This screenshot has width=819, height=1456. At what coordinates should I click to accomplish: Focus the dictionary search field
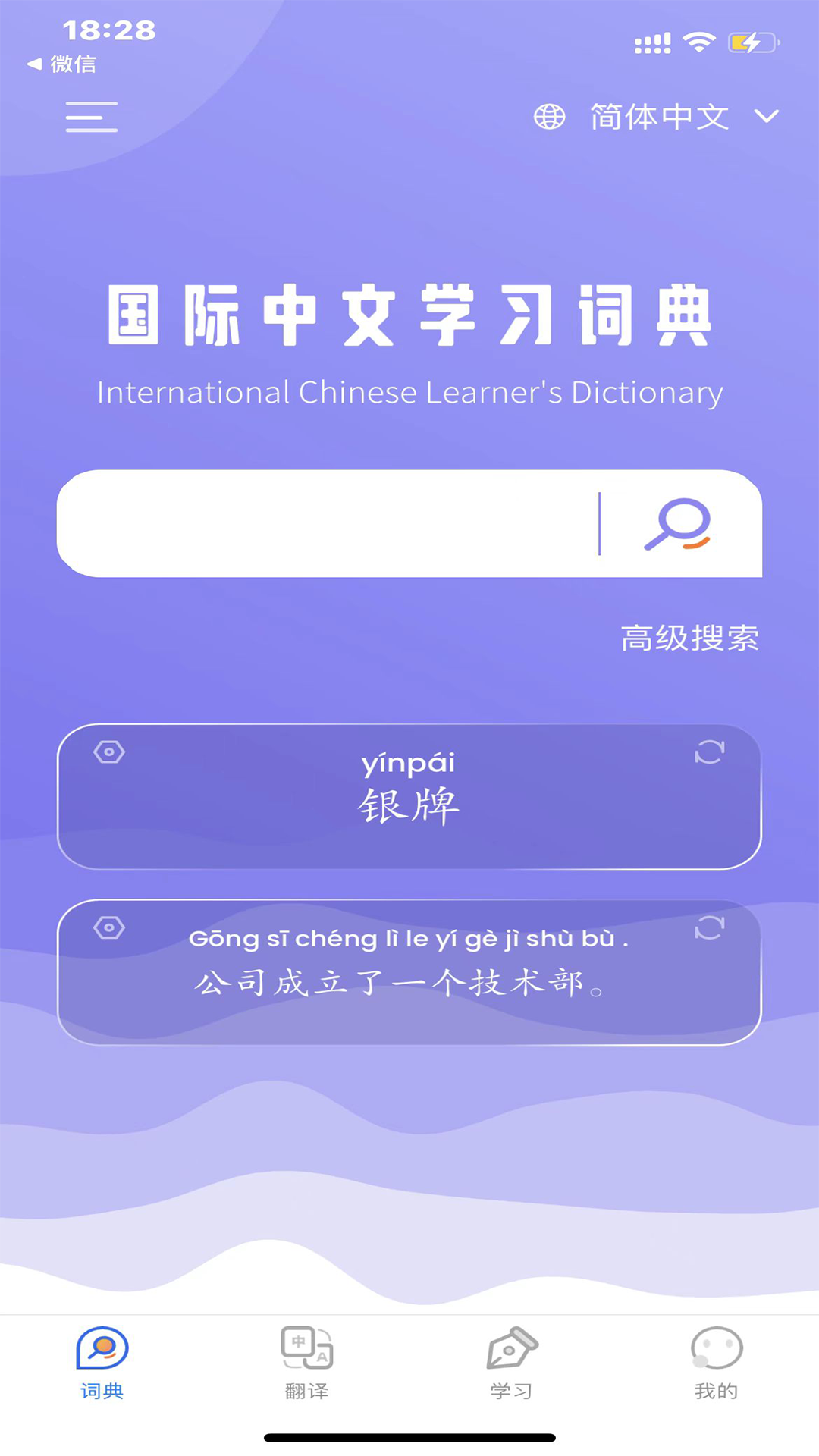click(326, 523)
